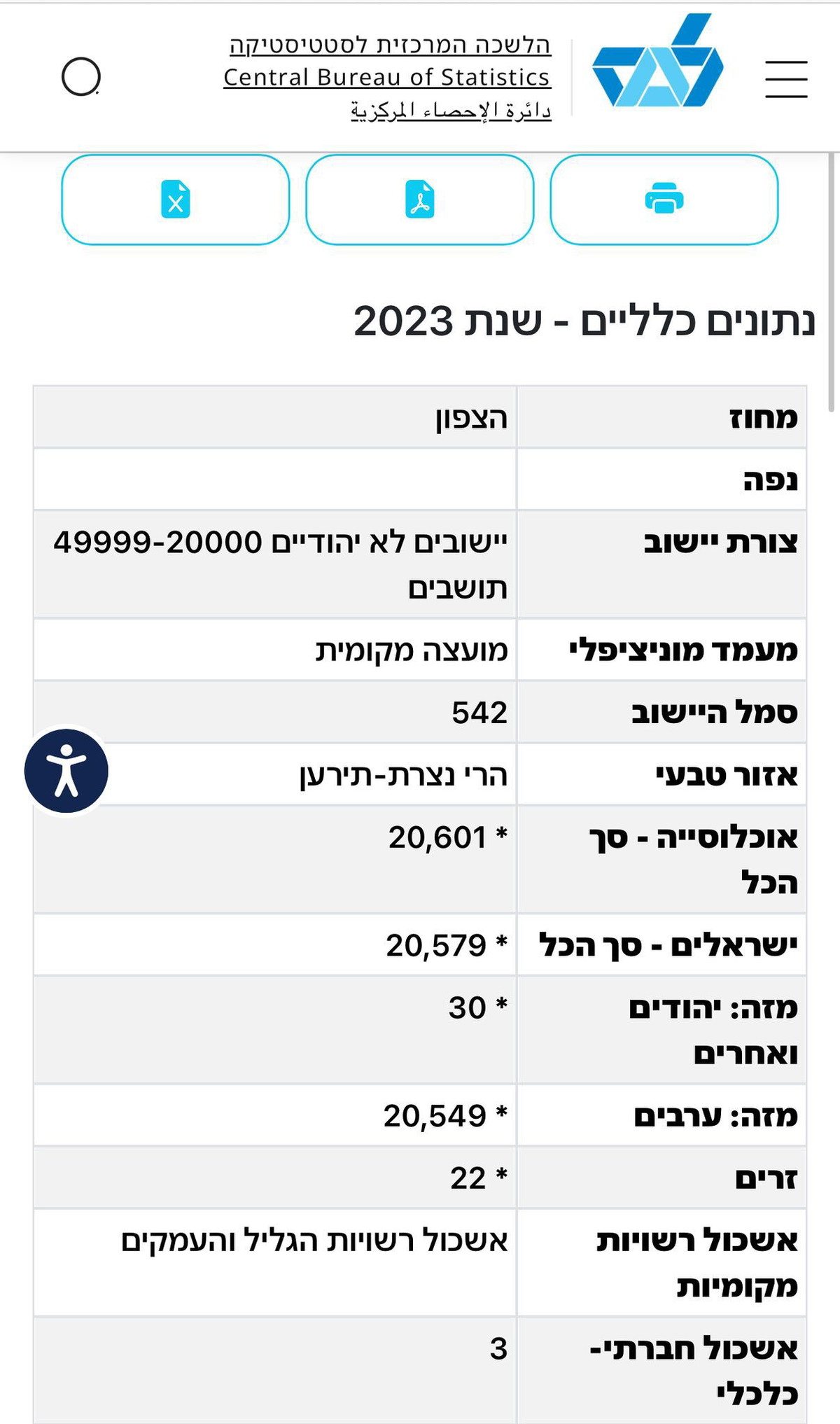Image resolution: width=840 pixels, height=1424 pixels.
Task: Open the search magnifier icon
Action: 81,77
